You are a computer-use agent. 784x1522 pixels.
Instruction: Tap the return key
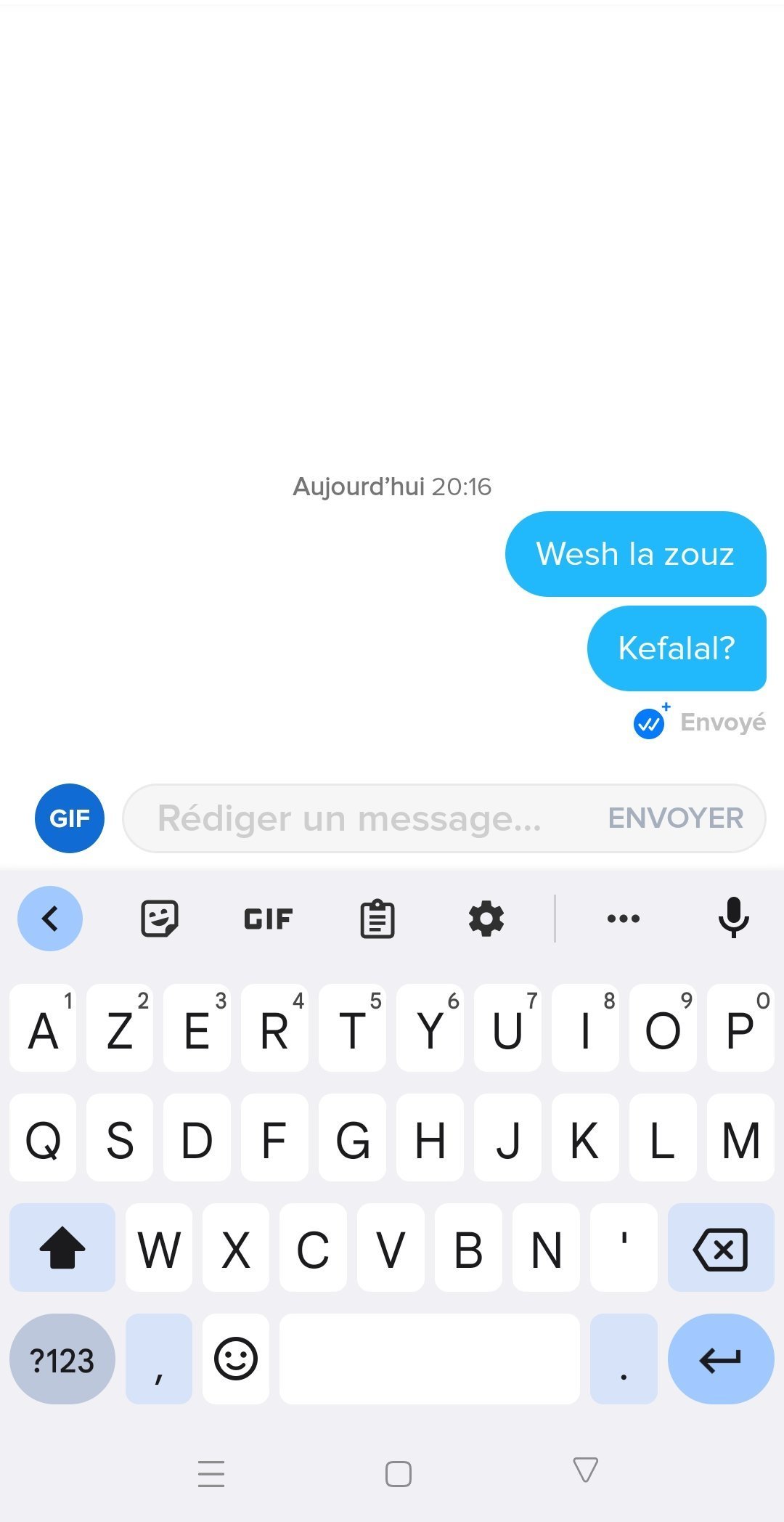(x=721, y=1359)
